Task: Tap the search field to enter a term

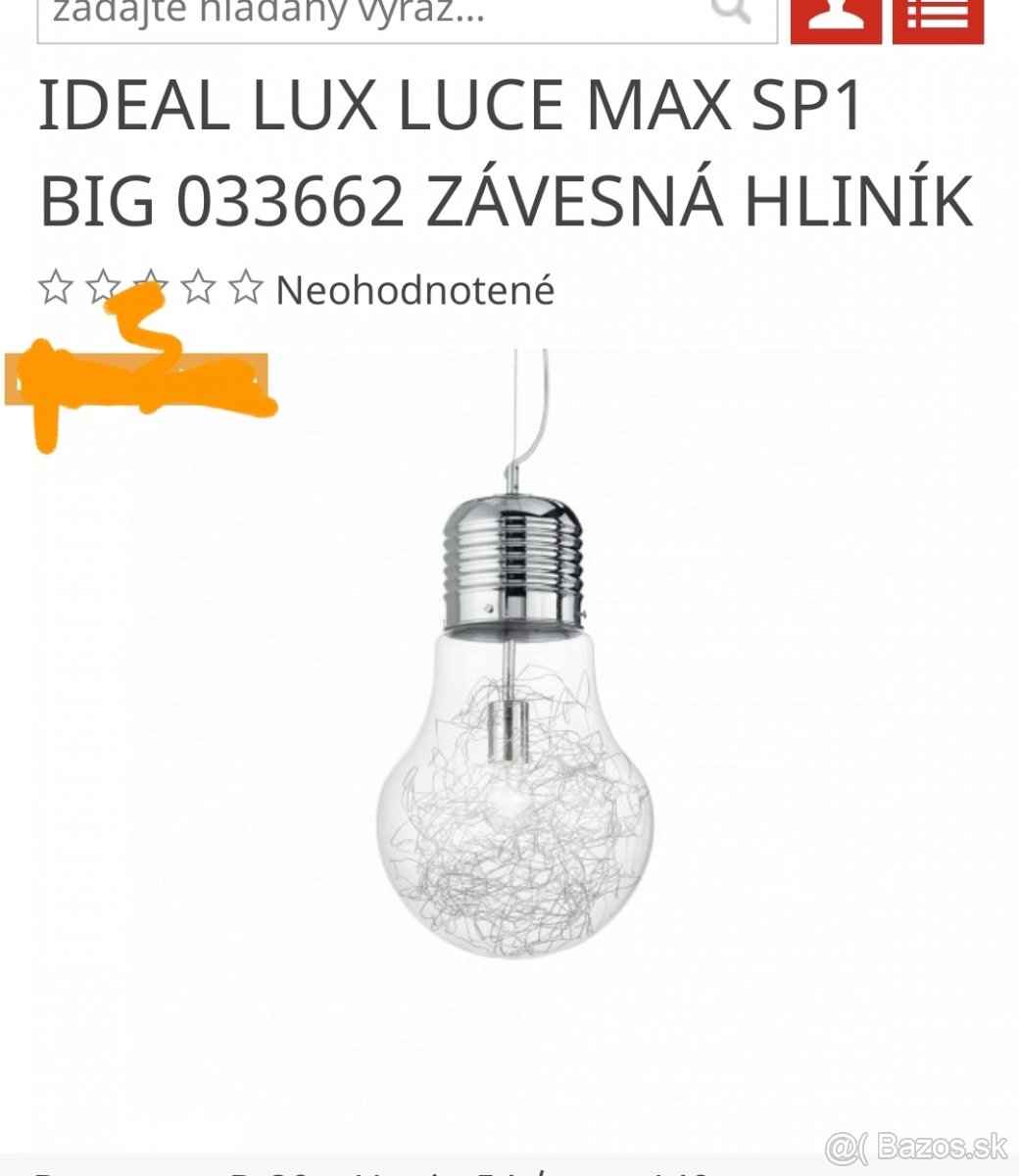Action: (372, 16)
